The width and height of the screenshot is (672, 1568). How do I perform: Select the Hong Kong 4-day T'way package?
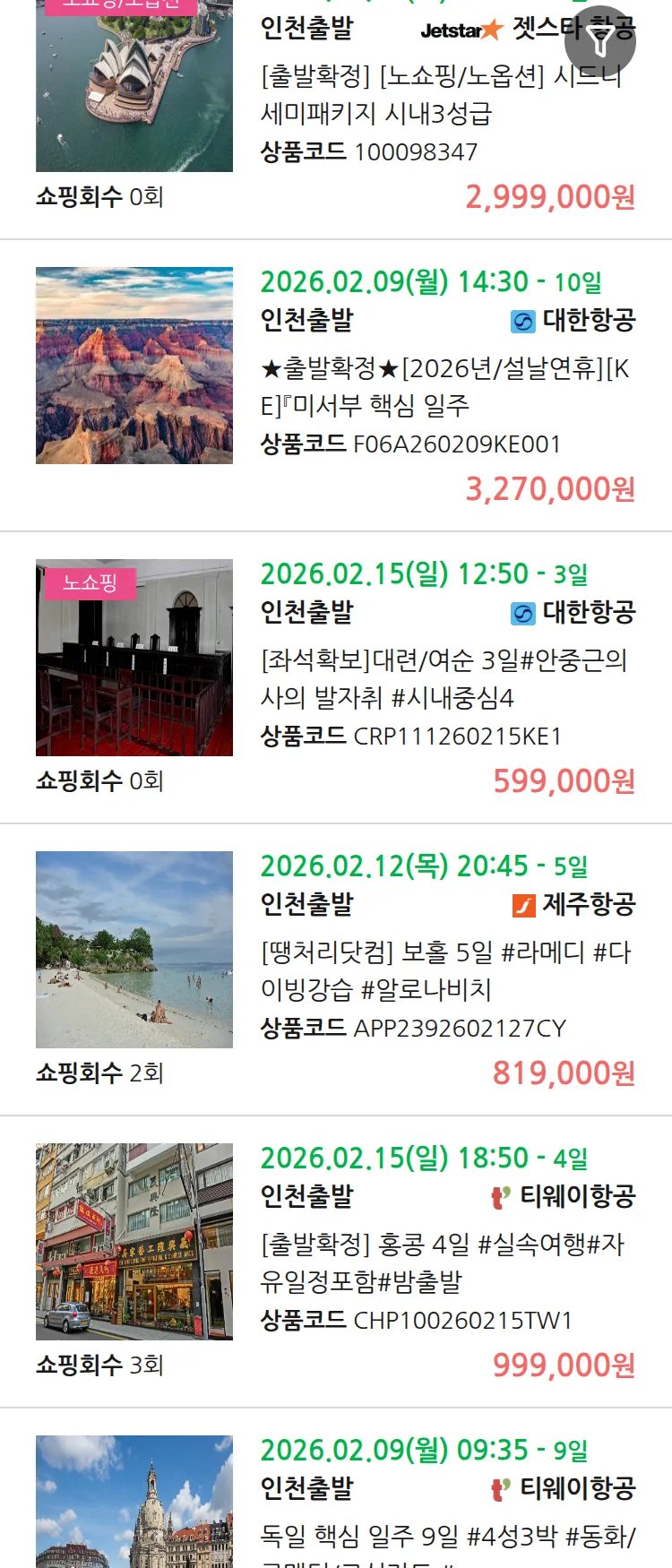(442, 1262)
